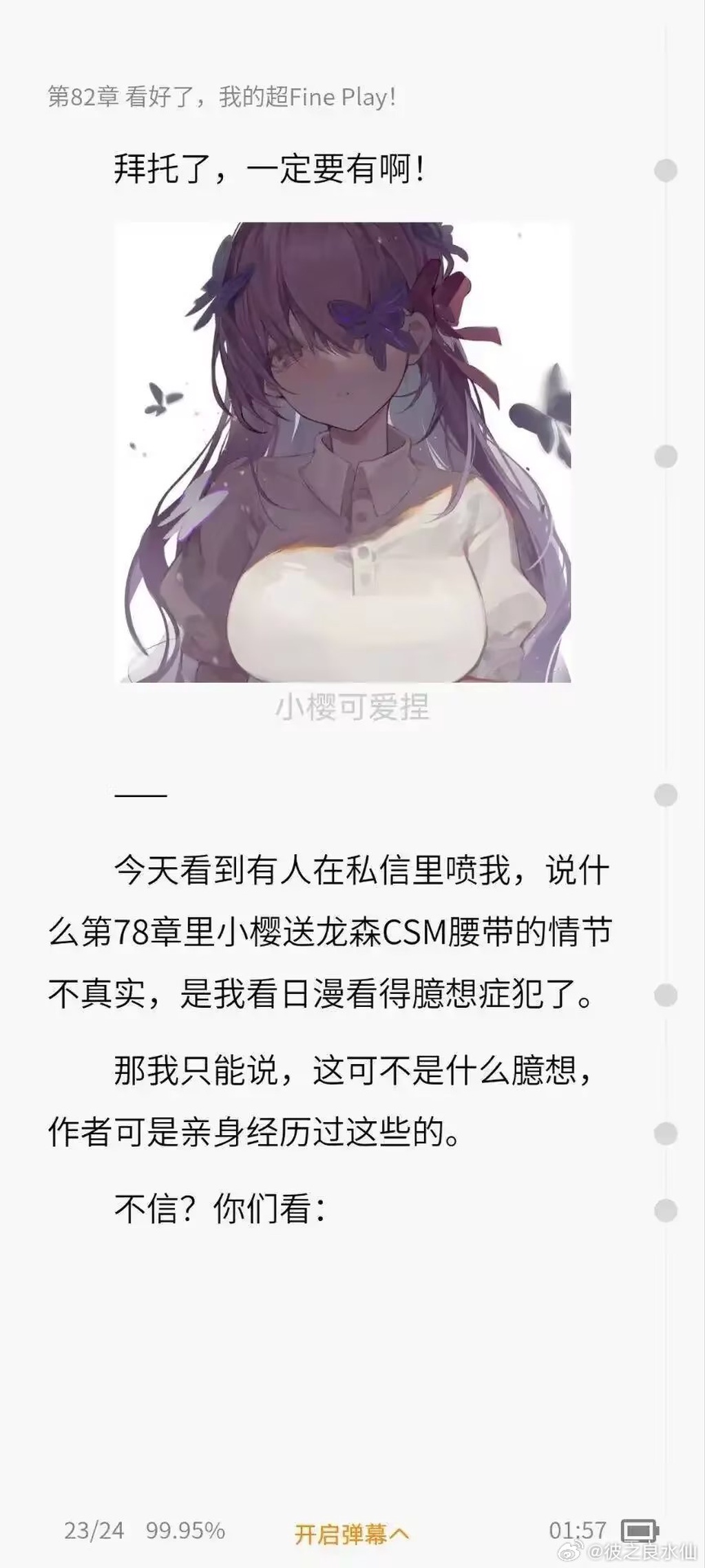Open comment dot beside the dash separator line
Viewport: 705px width, 1568px height.
coord(665,795)
